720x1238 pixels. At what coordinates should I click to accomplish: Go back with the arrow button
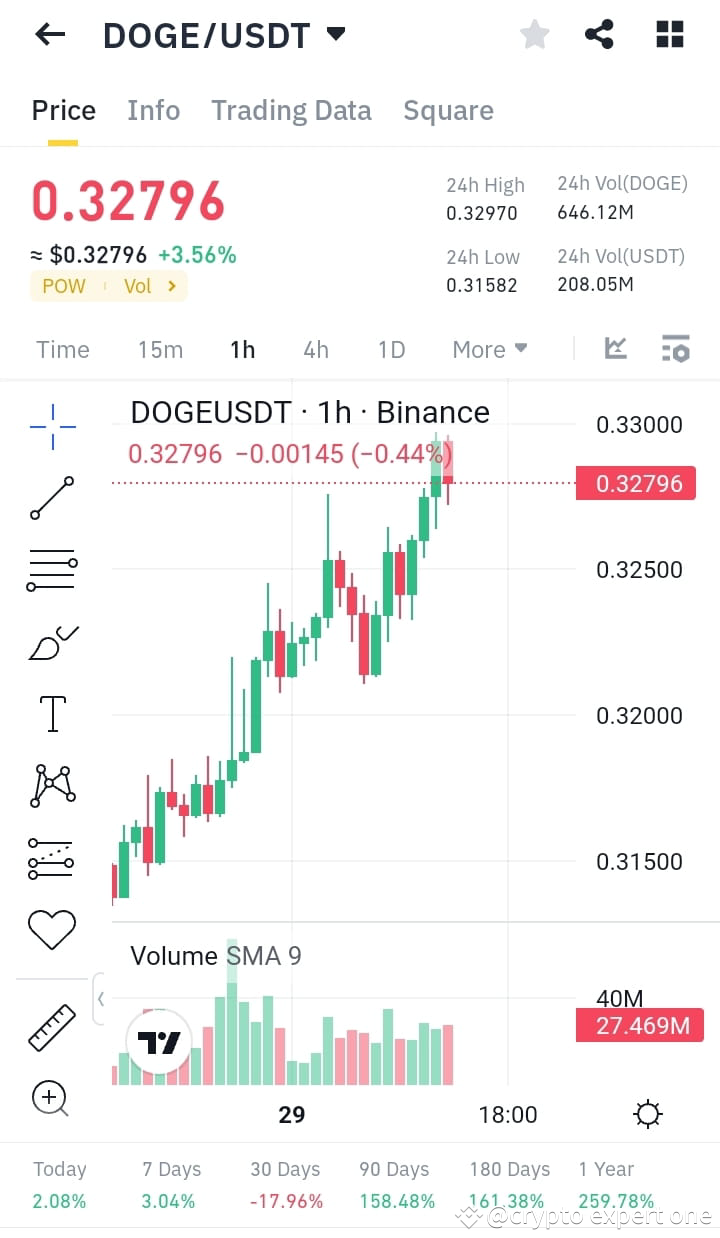(x=49, y=33)
